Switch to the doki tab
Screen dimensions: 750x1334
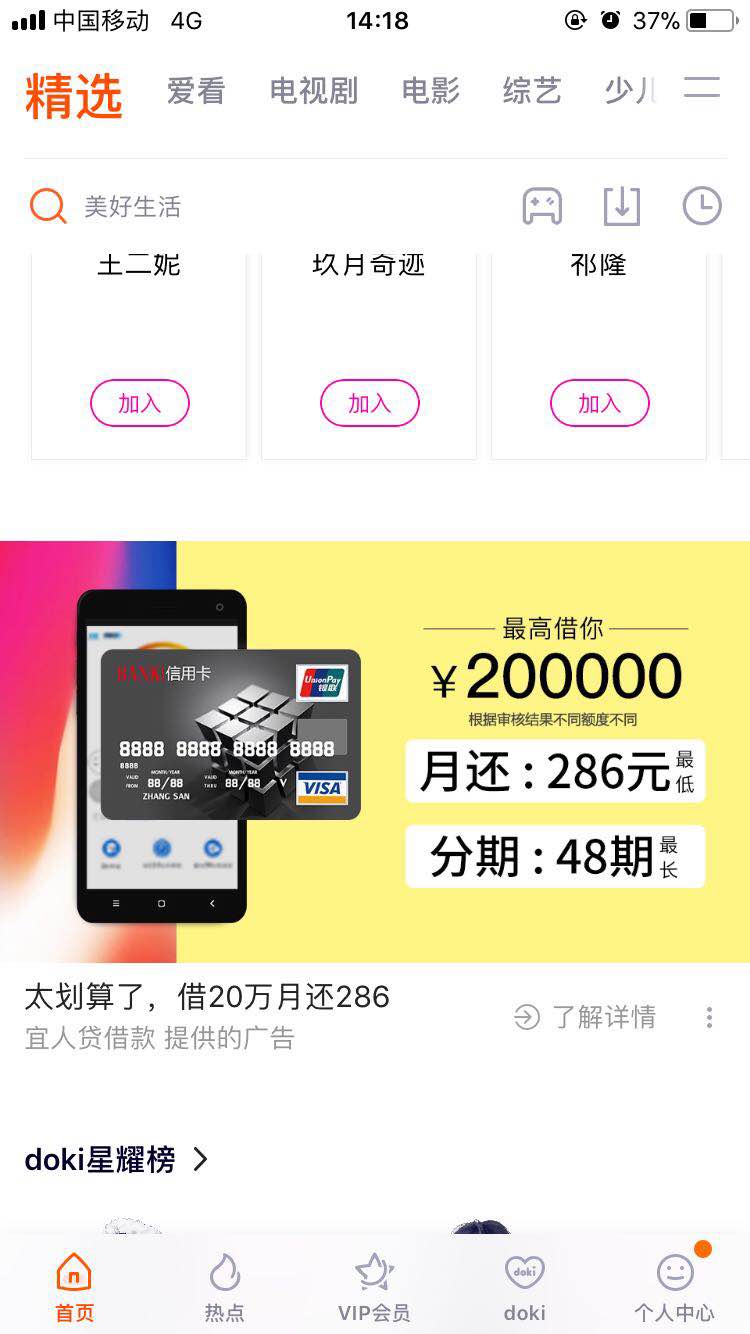(525, 1288)
